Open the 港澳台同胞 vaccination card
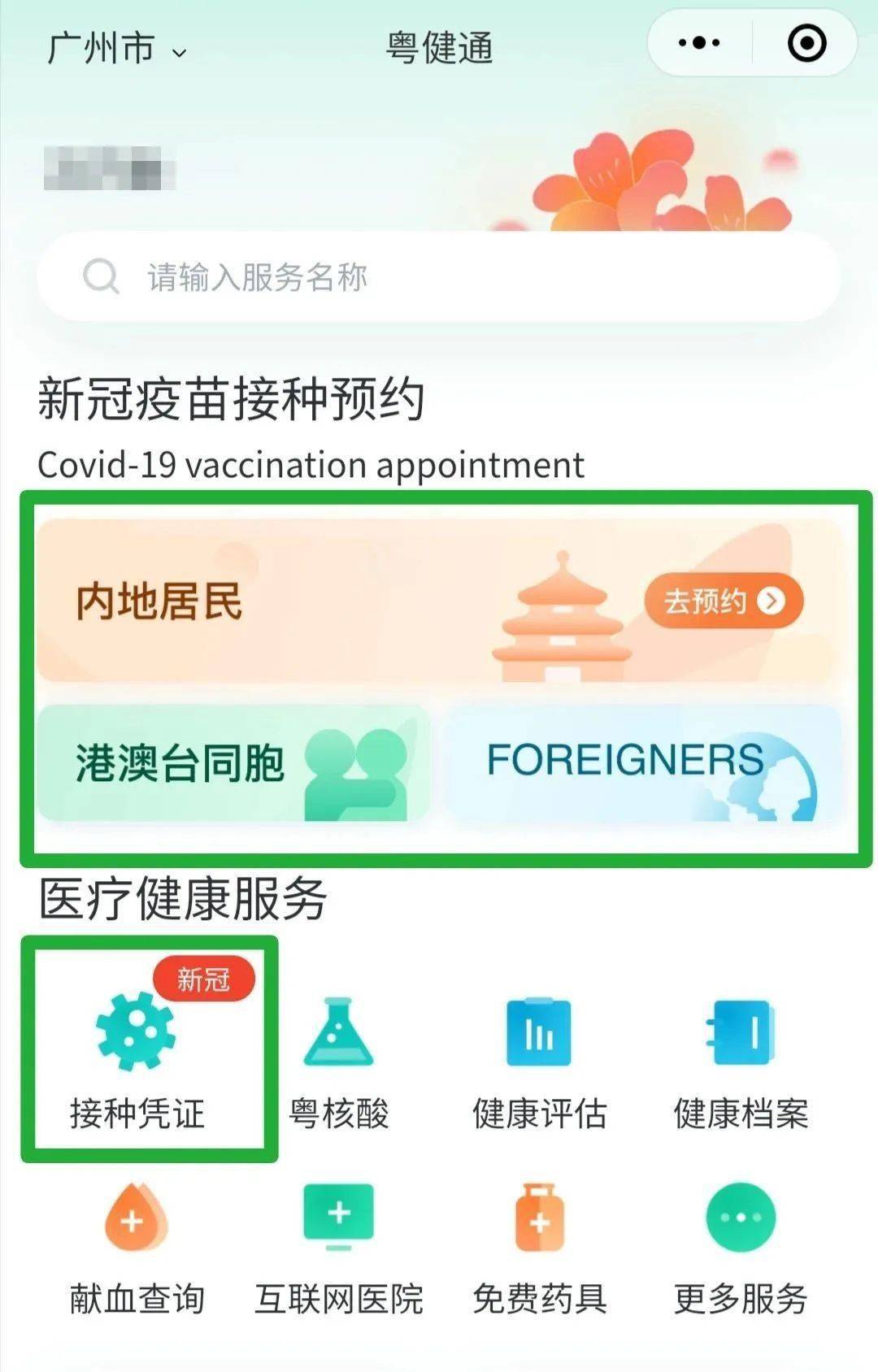Image resolution: width=878 pixels, height=1372 pixels. (x=233, y=762)
